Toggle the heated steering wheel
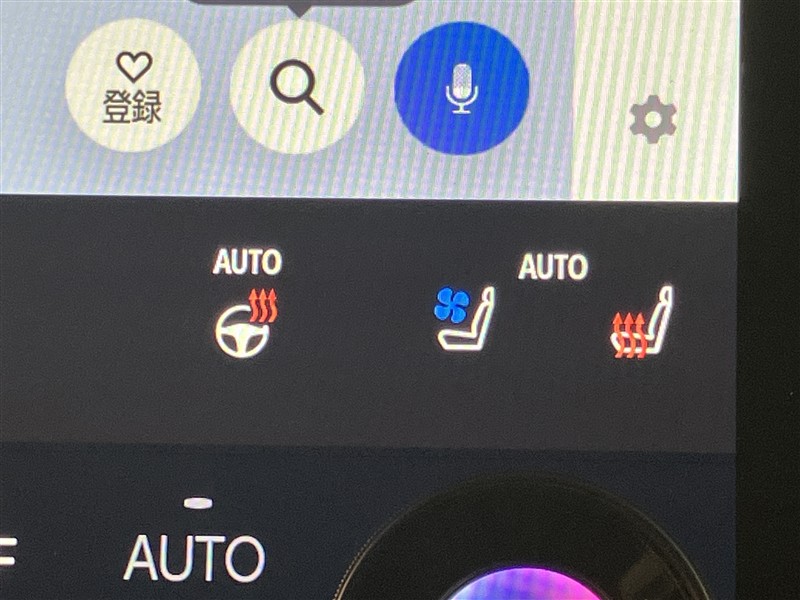The image size is (800, 600). point(245,321)
